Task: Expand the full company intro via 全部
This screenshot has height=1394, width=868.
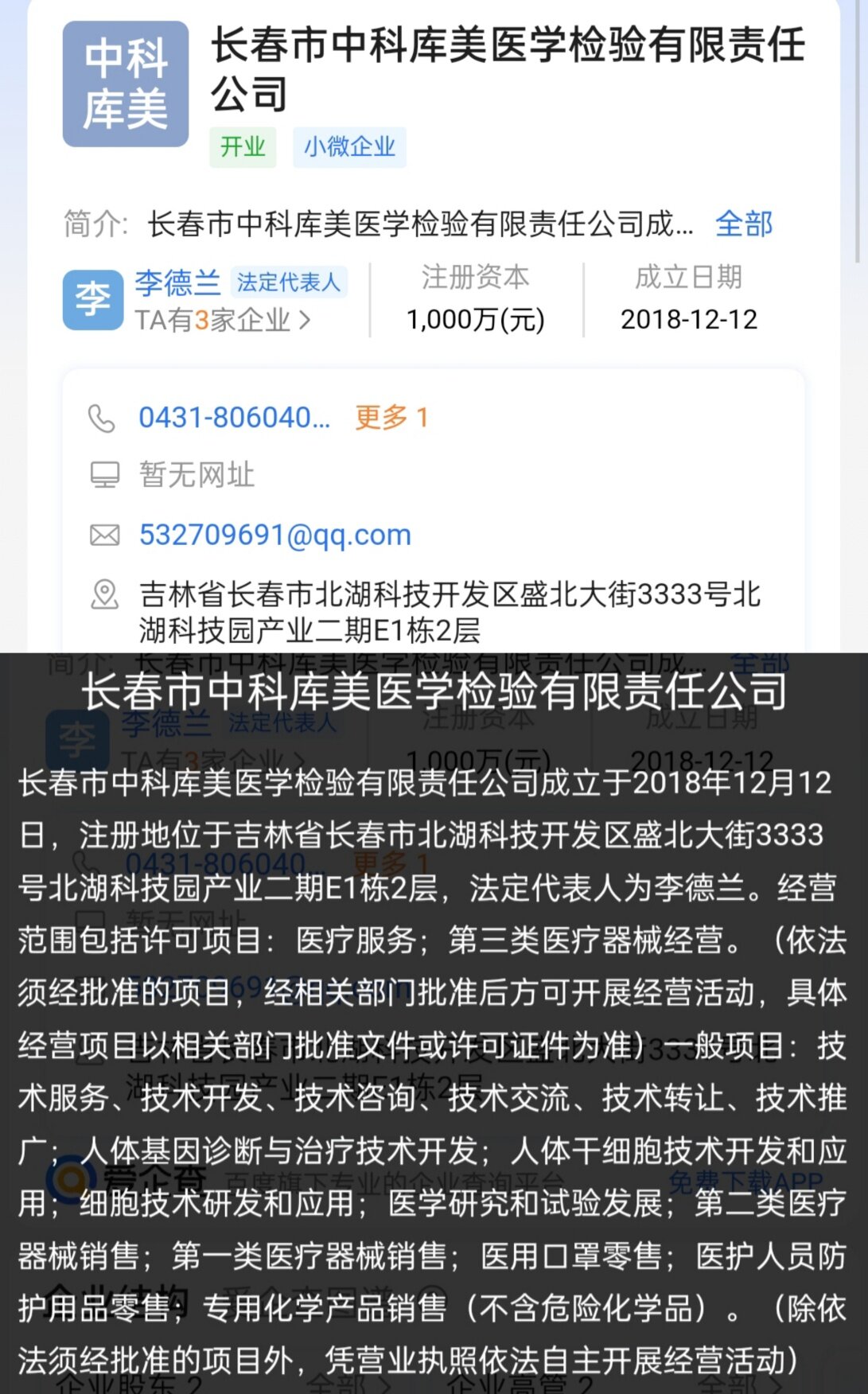Action: pos(743,224)
